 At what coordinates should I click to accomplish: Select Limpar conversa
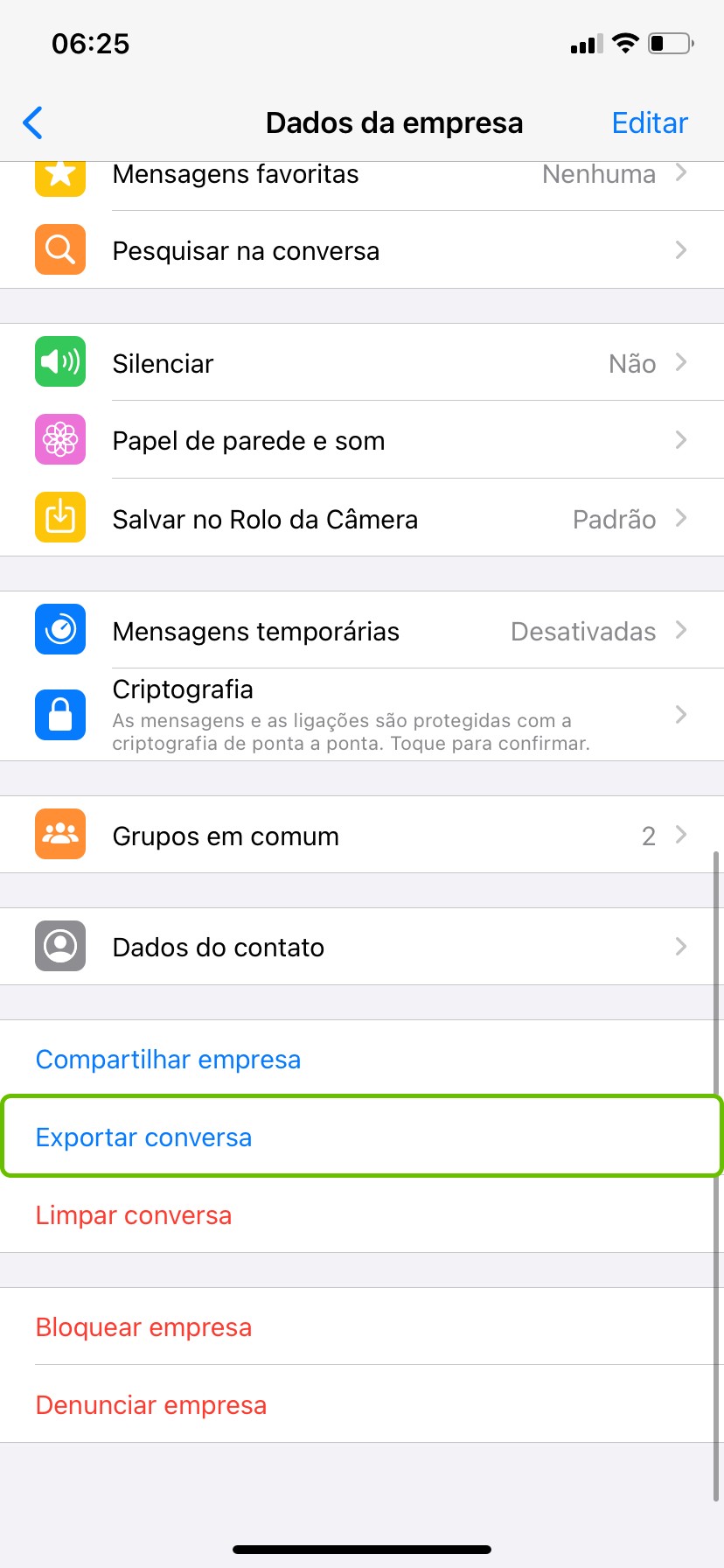click(134, 1215)
